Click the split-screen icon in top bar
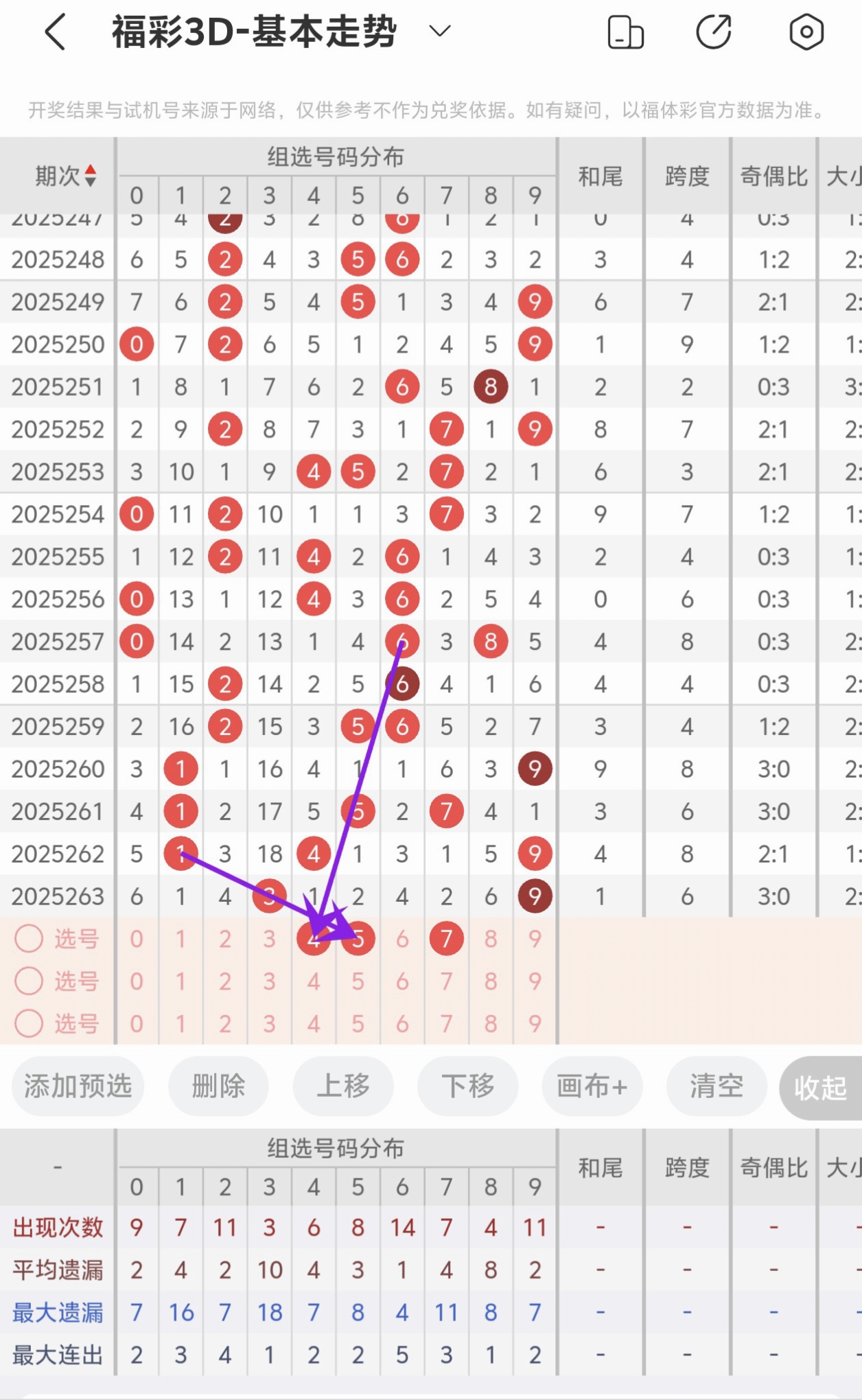862x1400 pixels. 627,32
